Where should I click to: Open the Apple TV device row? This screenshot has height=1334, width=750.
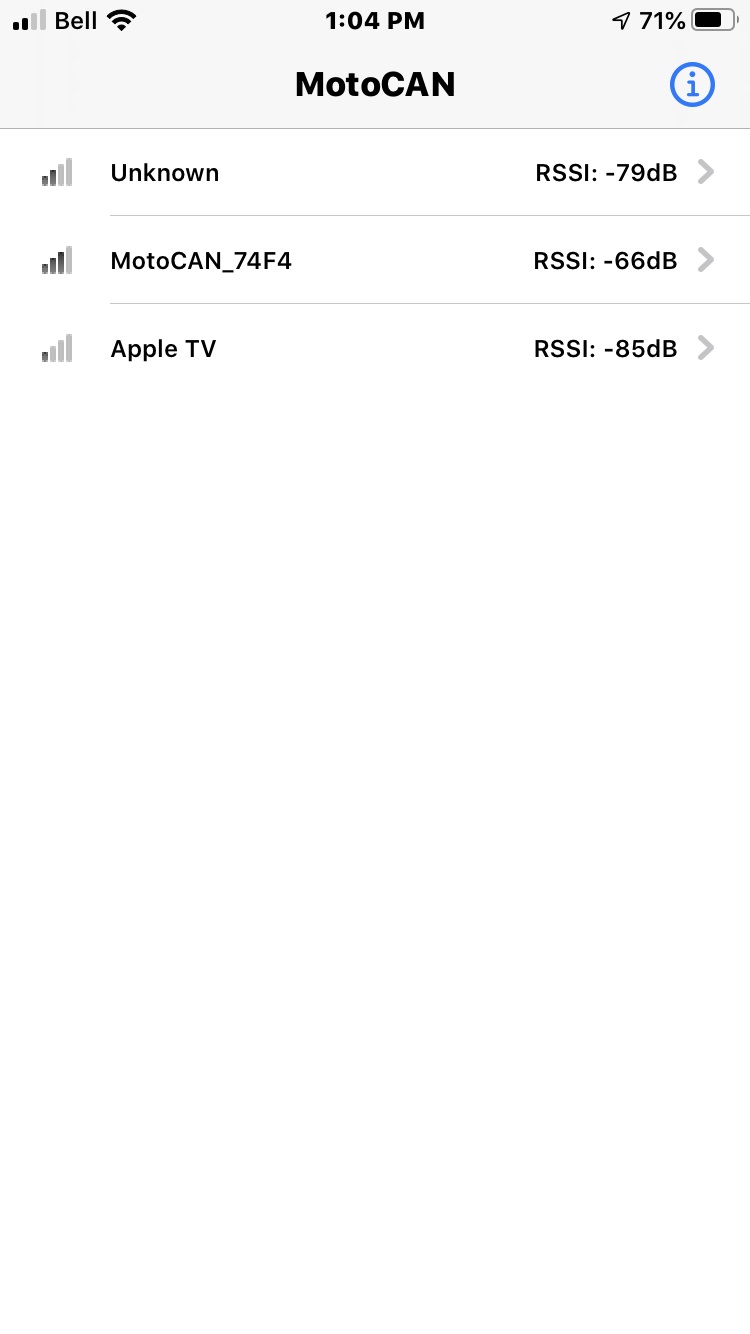tap(375, 348)
